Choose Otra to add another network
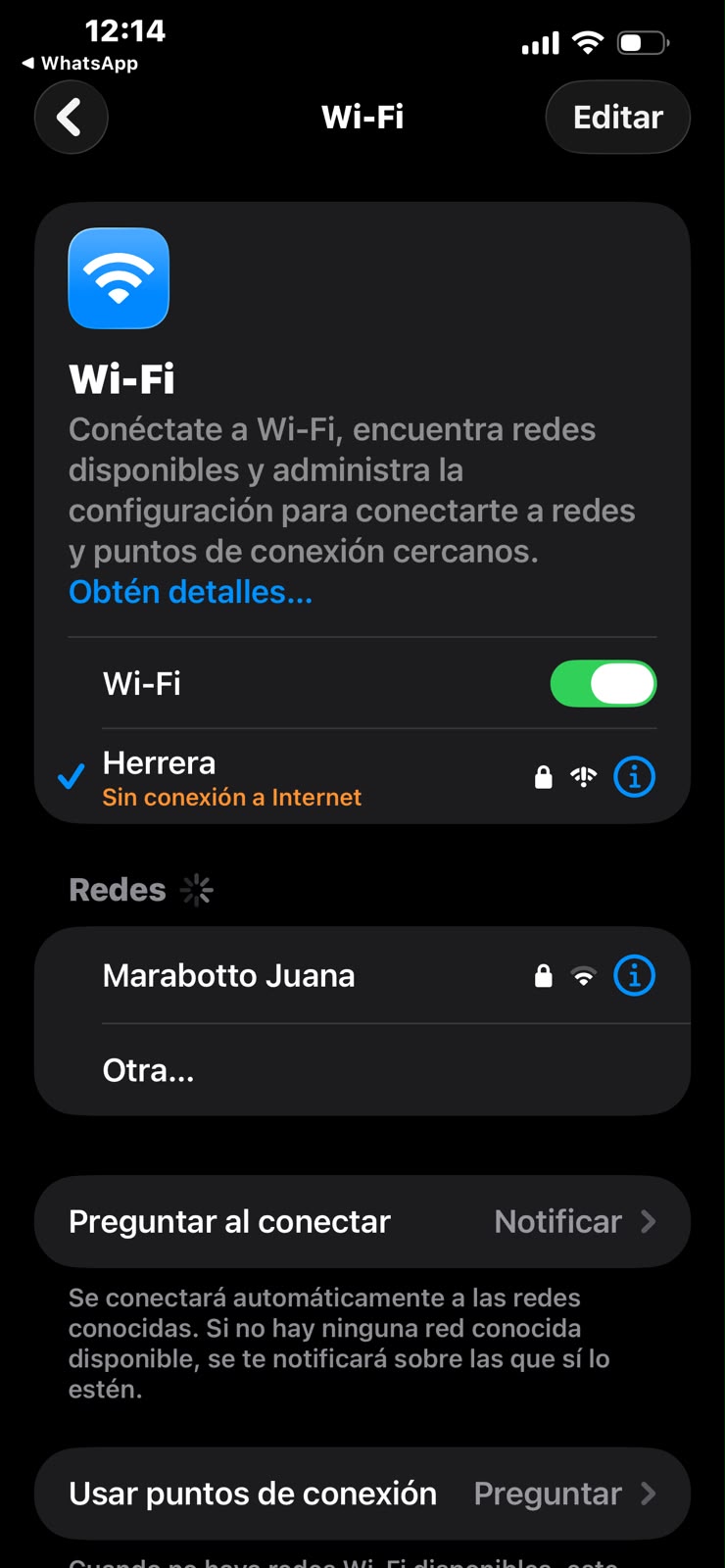 (362, 1070)
